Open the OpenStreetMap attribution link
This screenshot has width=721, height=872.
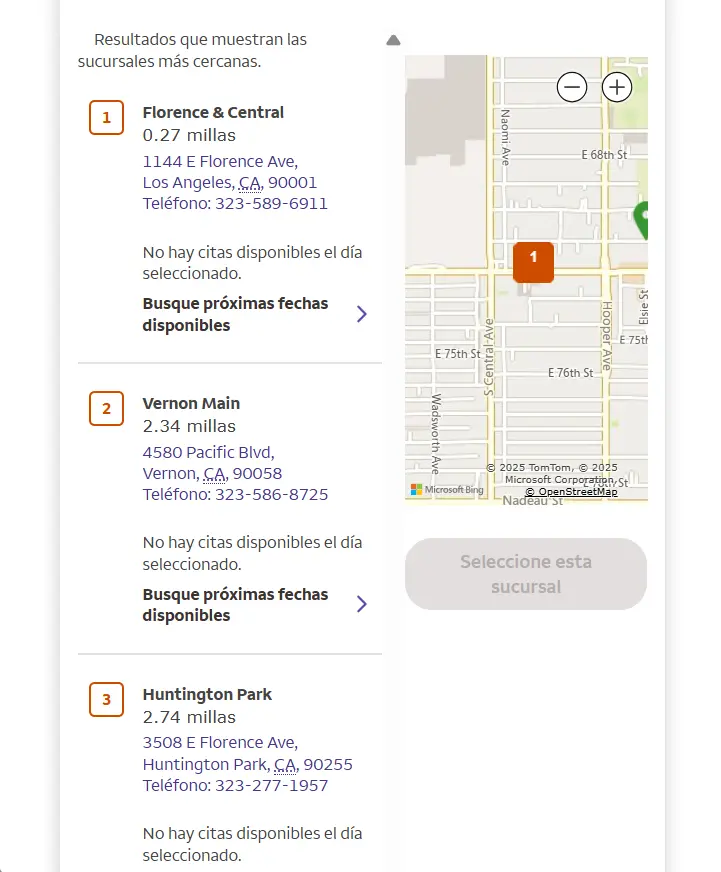[x=571, y=492]
